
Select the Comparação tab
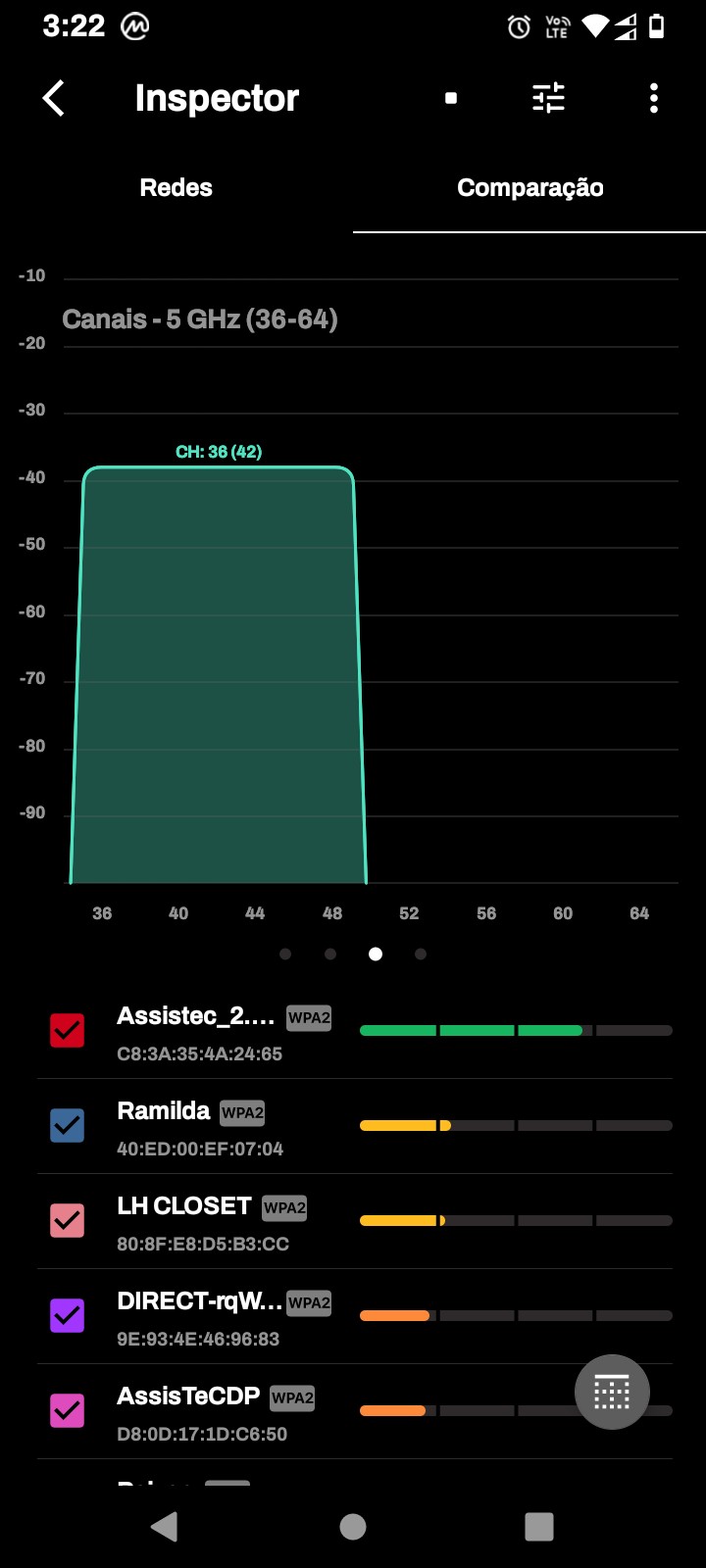529,188
